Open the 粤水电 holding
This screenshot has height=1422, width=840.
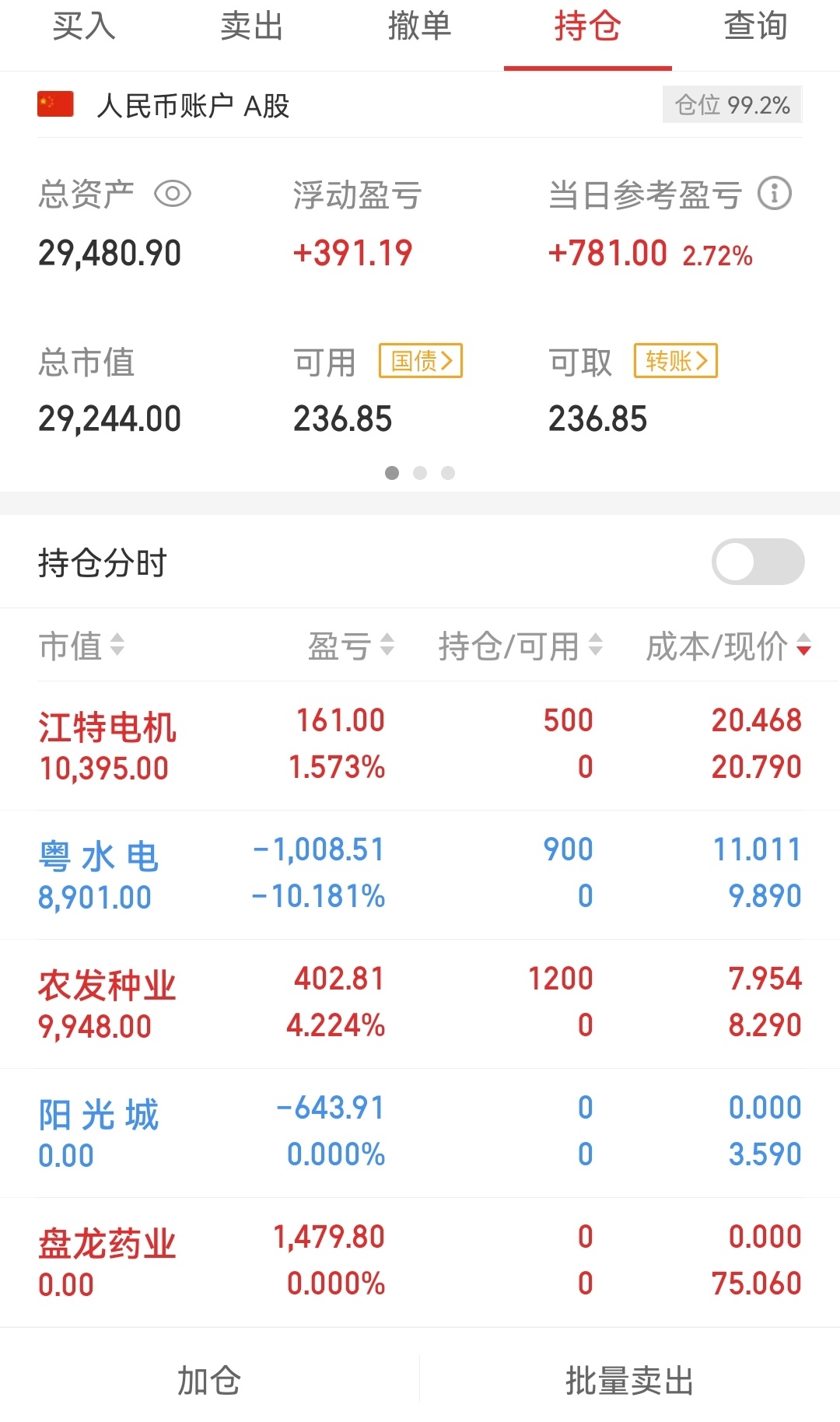pyautogui.click(x=420, y=874)
